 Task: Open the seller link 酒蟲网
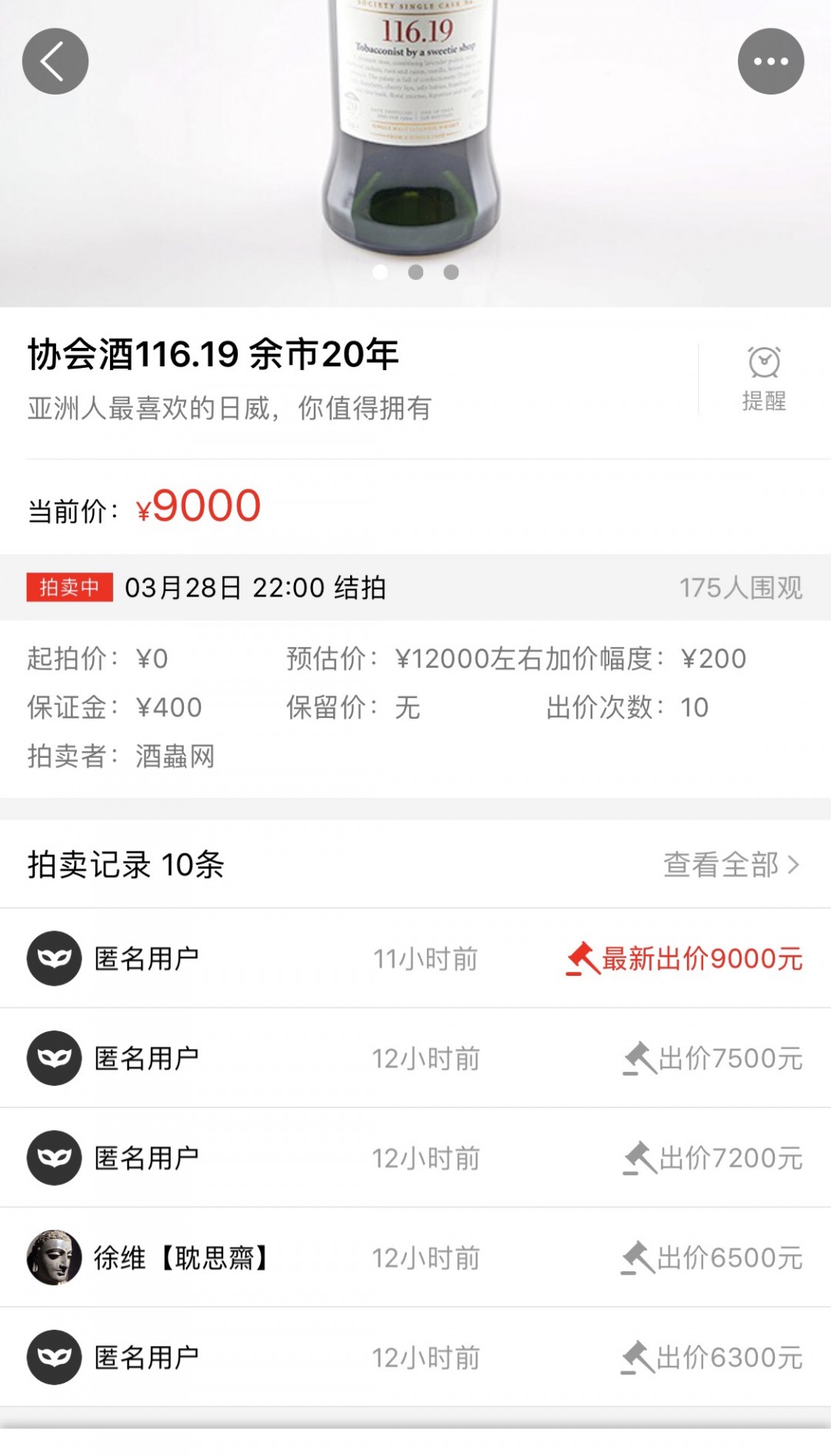175,756
